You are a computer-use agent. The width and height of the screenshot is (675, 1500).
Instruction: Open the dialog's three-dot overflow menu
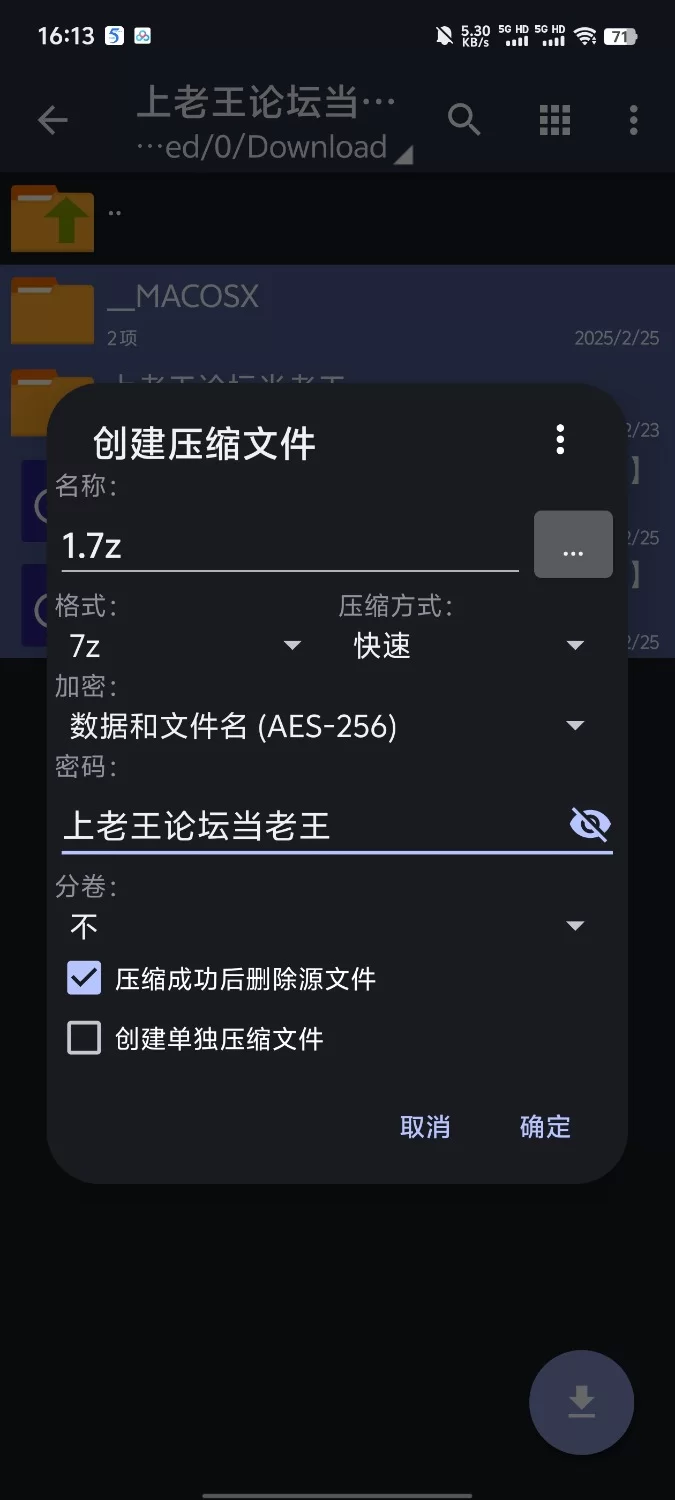pyautogui.click(x=560, y=439)
